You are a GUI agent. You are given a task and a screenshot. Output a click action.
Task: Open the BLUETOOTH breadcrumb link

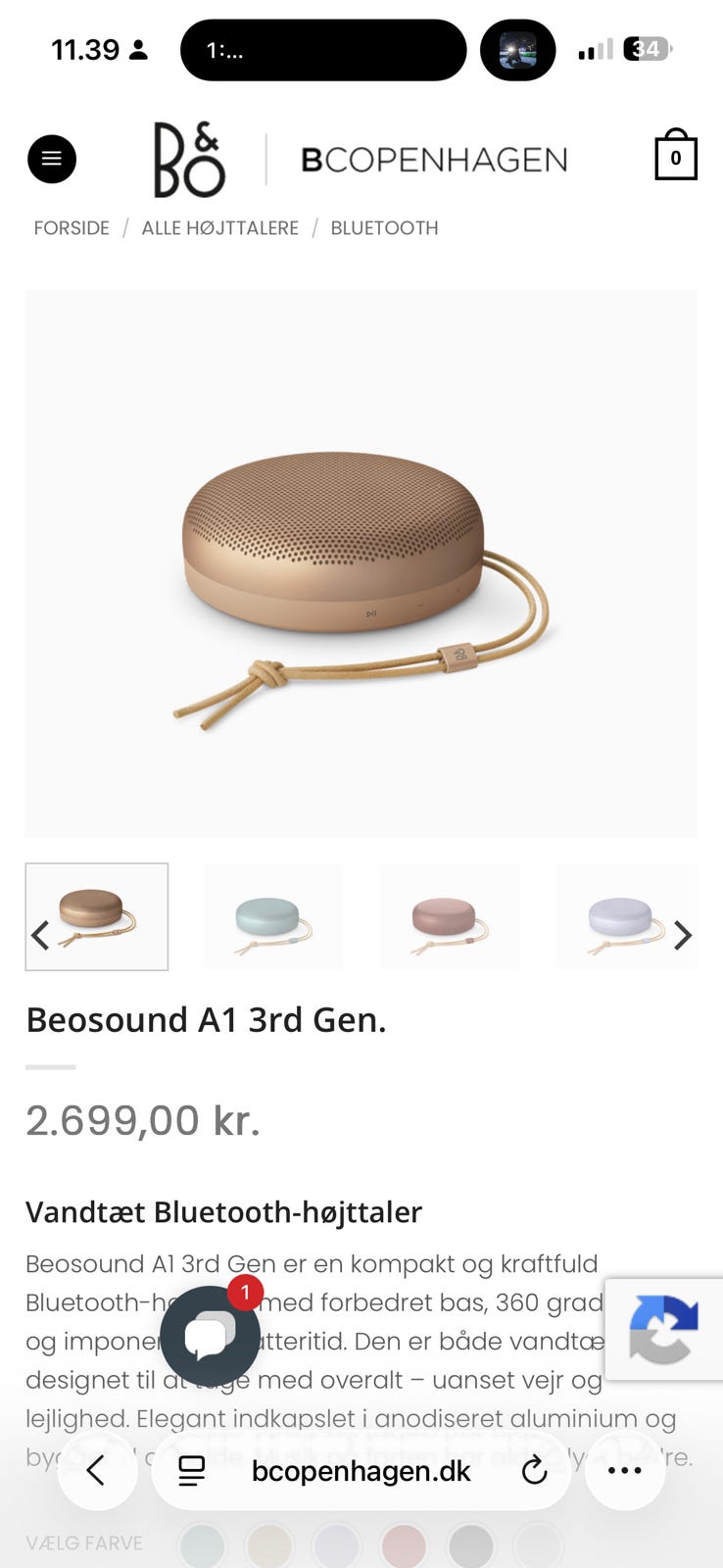click(x=384, y=228)
